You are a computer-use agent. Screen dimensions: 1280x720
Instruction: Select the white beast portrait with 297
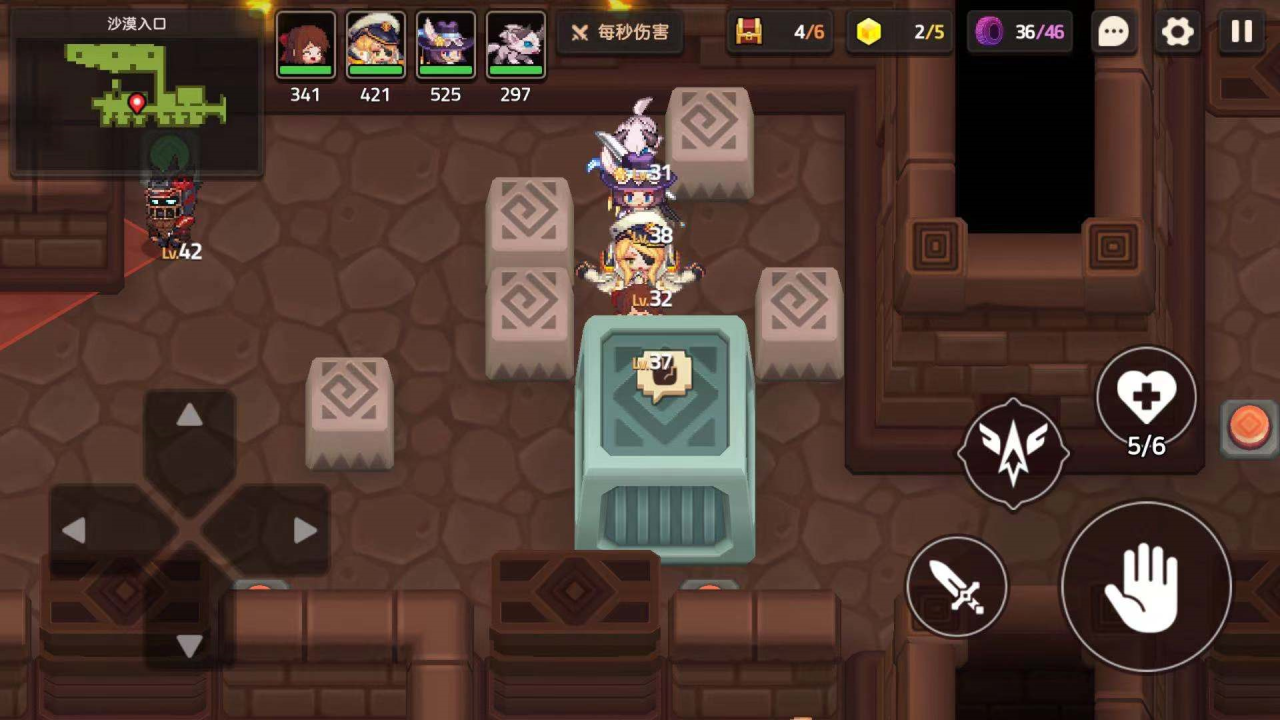[515, 45]
